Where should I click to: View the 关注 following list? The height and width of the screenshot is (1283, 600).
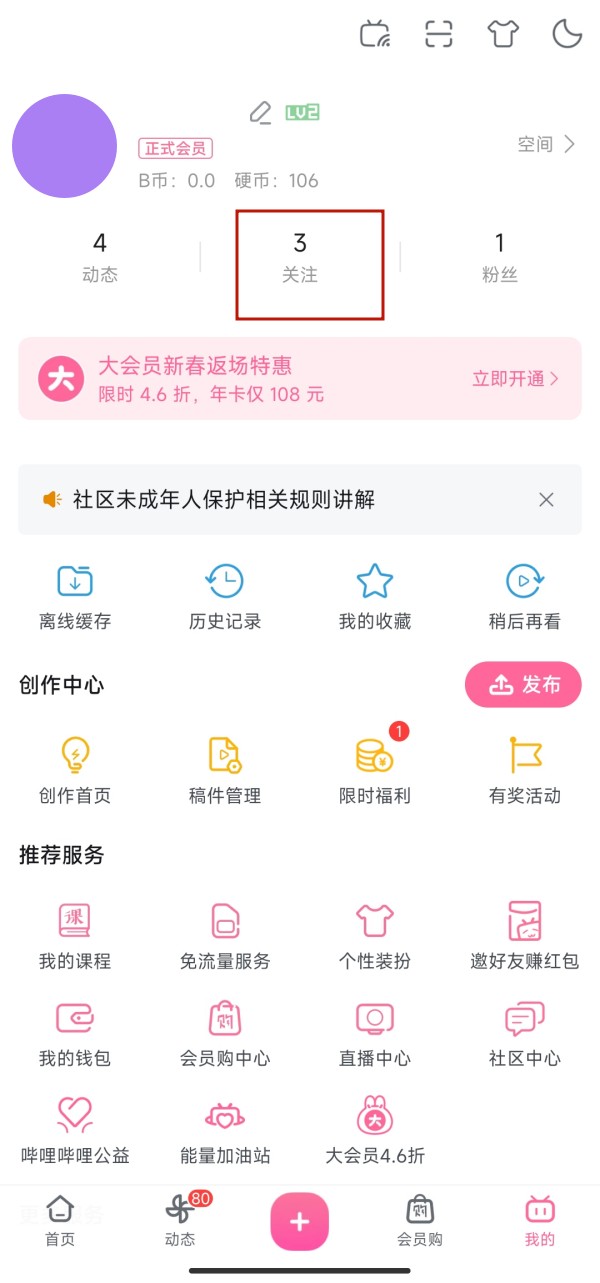click(300, 257)
